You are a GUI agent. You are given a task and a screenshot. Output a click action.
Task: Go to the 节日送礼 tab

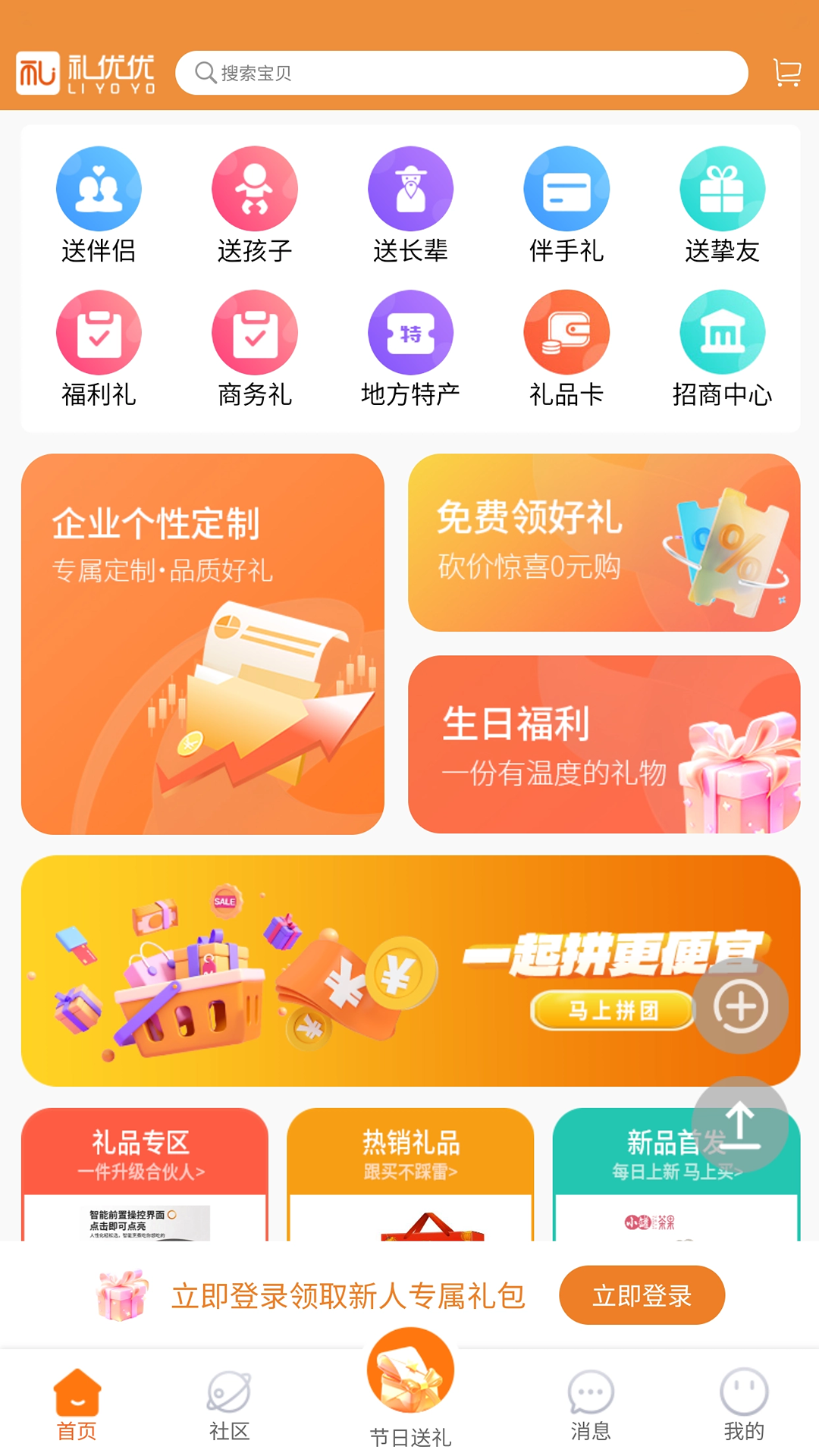[x=409, y=1395]
